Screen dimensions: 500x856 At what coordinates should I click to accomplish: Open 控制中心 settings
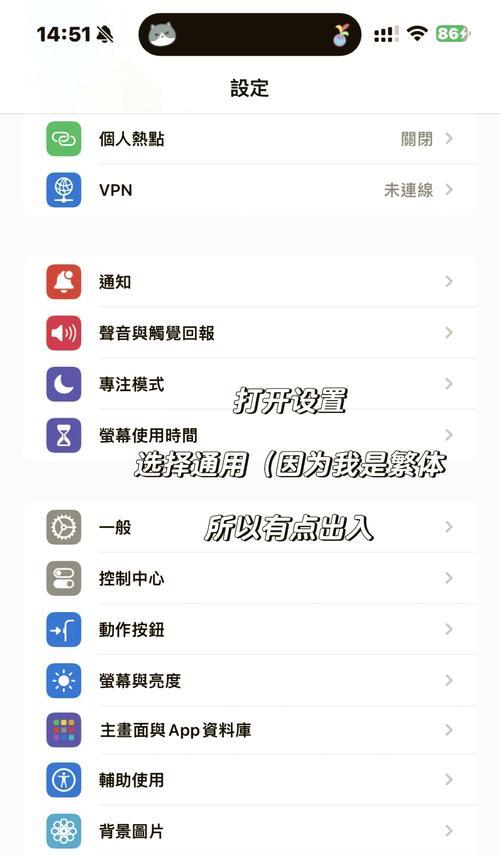250,578
